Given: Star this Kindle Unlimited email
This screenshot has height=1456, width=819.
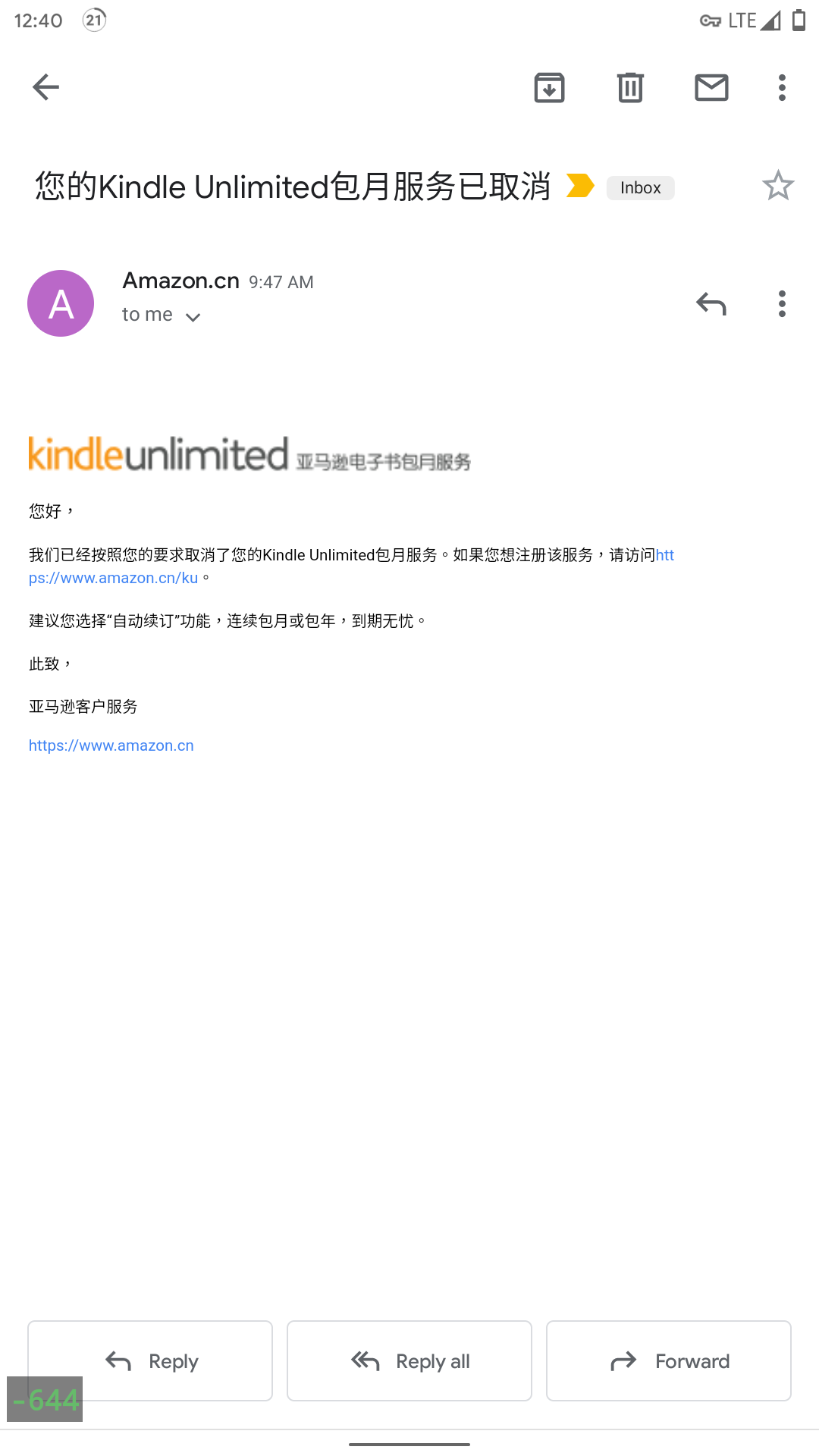Looking at the screenshot, I should 777,186.
